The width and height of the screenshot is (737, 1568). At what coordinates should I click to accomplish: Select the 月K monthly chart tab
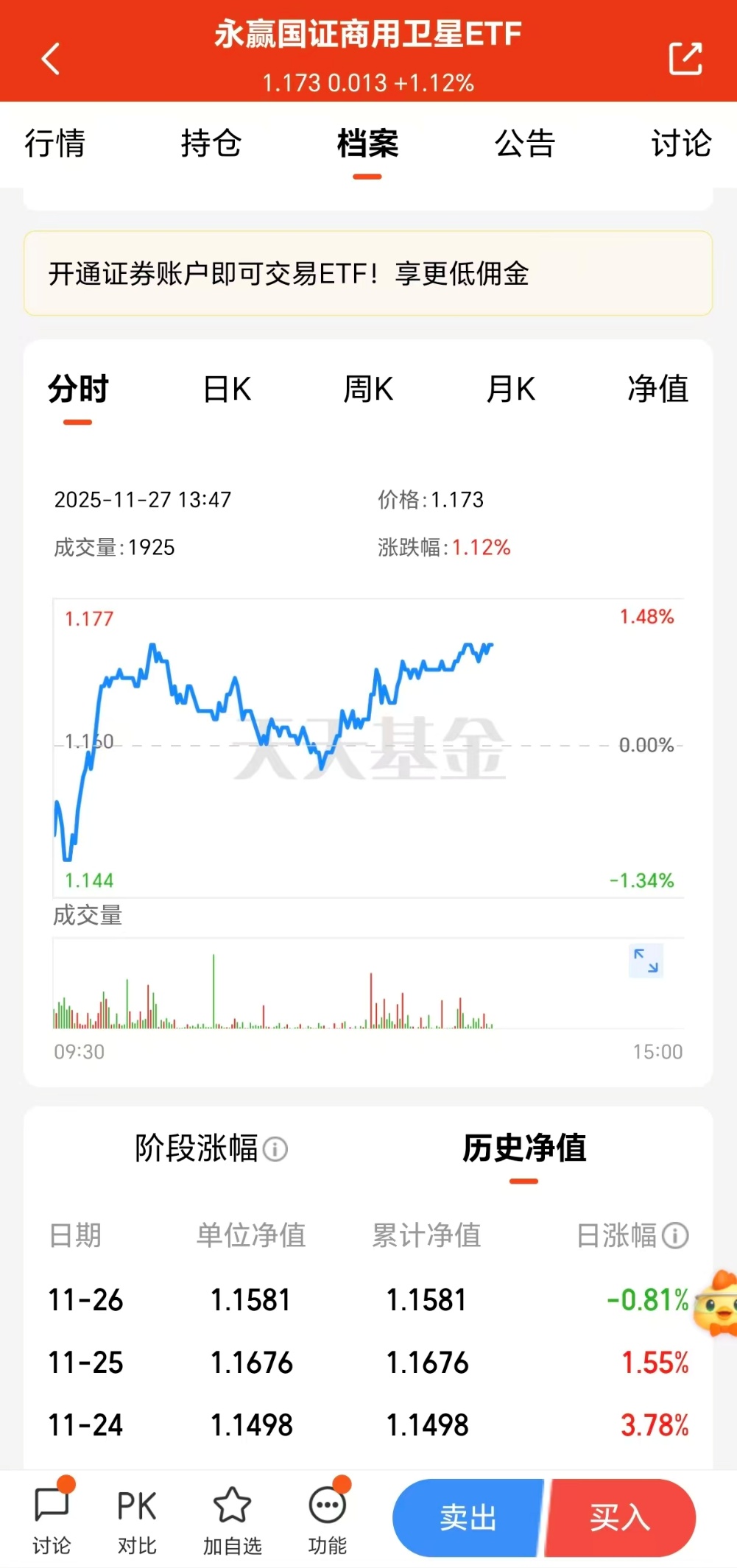(510, 389)
